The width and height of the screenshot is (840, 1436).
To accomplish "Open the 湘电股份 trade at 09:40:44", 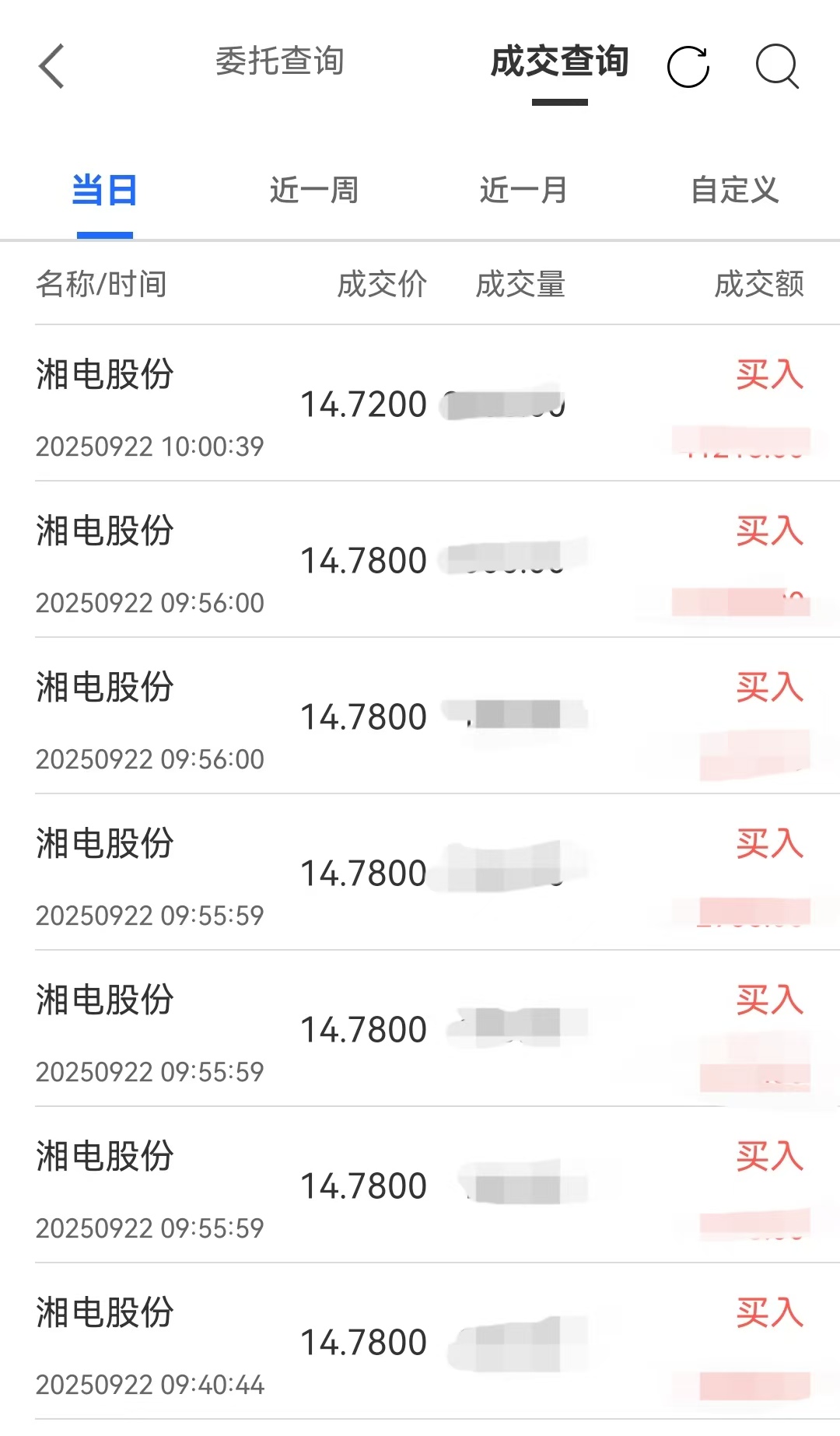I will pos(420,1342).
